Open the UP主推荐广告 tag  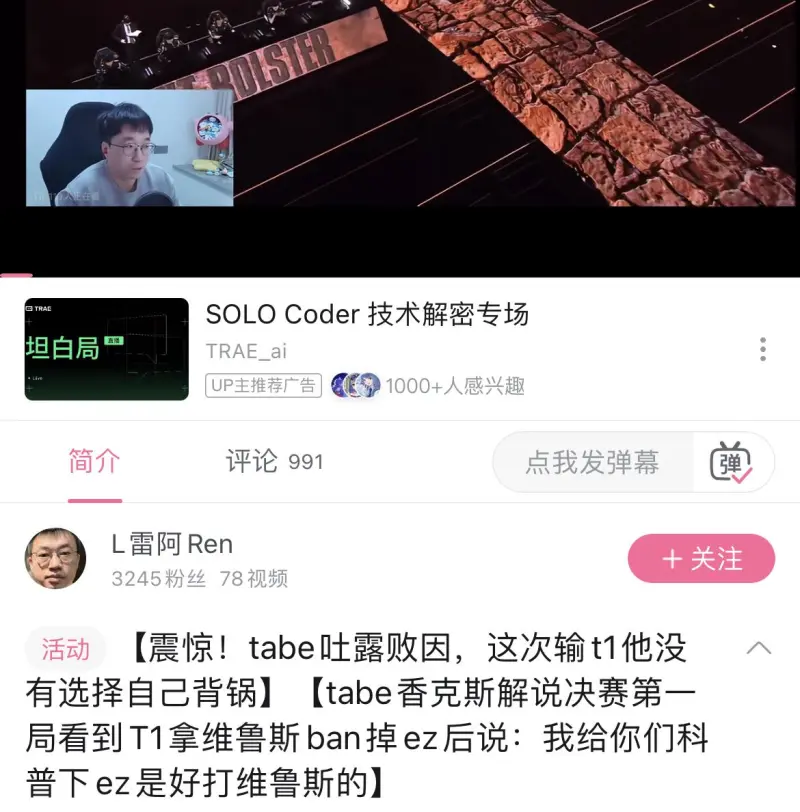(x=262, y=387)
